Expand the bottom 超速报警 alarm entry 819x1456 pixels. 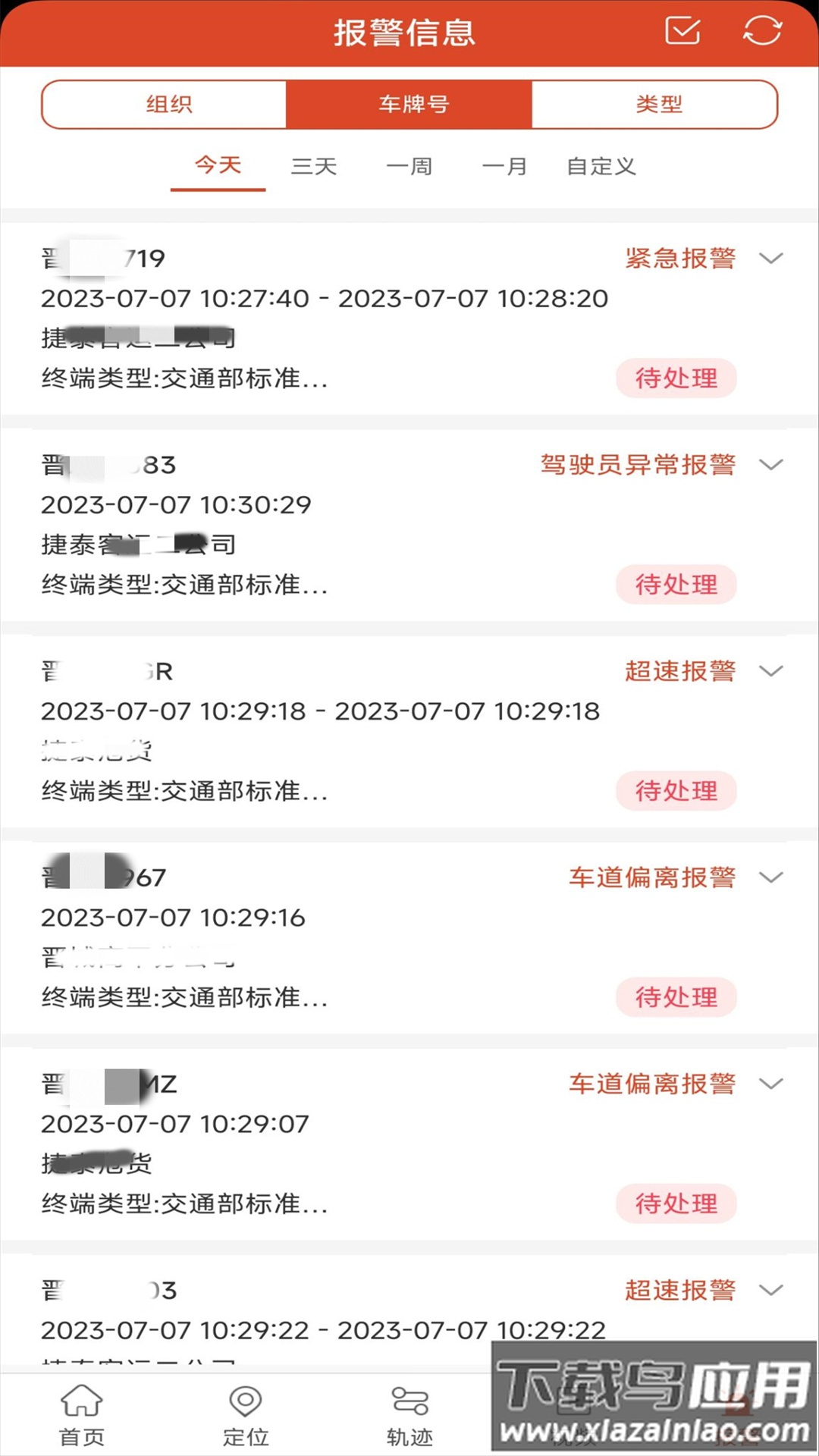coord(772,1290)
